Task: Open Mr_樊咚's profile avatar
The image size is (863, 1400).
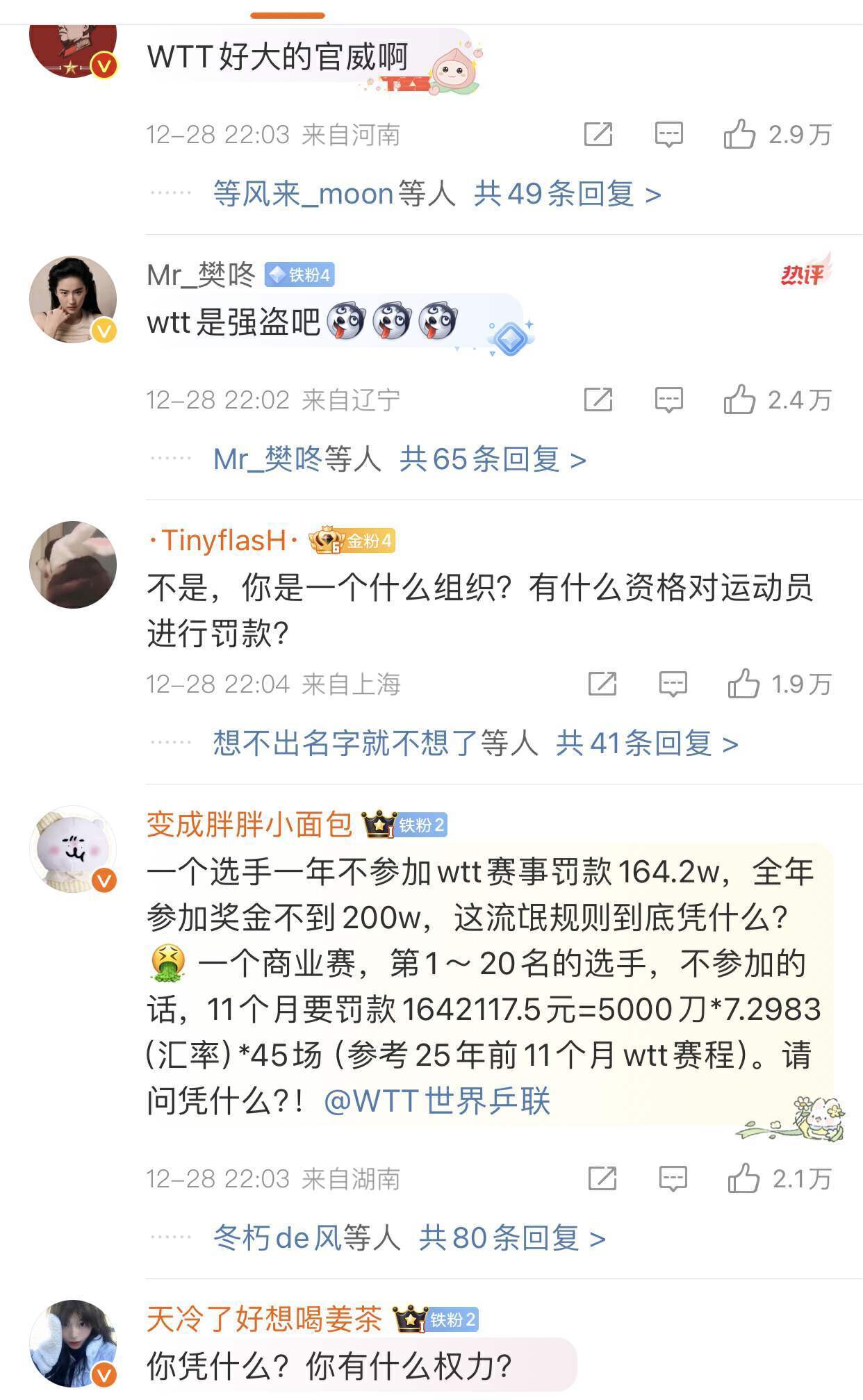Action: pyautogui.click(x=72, y=299)
